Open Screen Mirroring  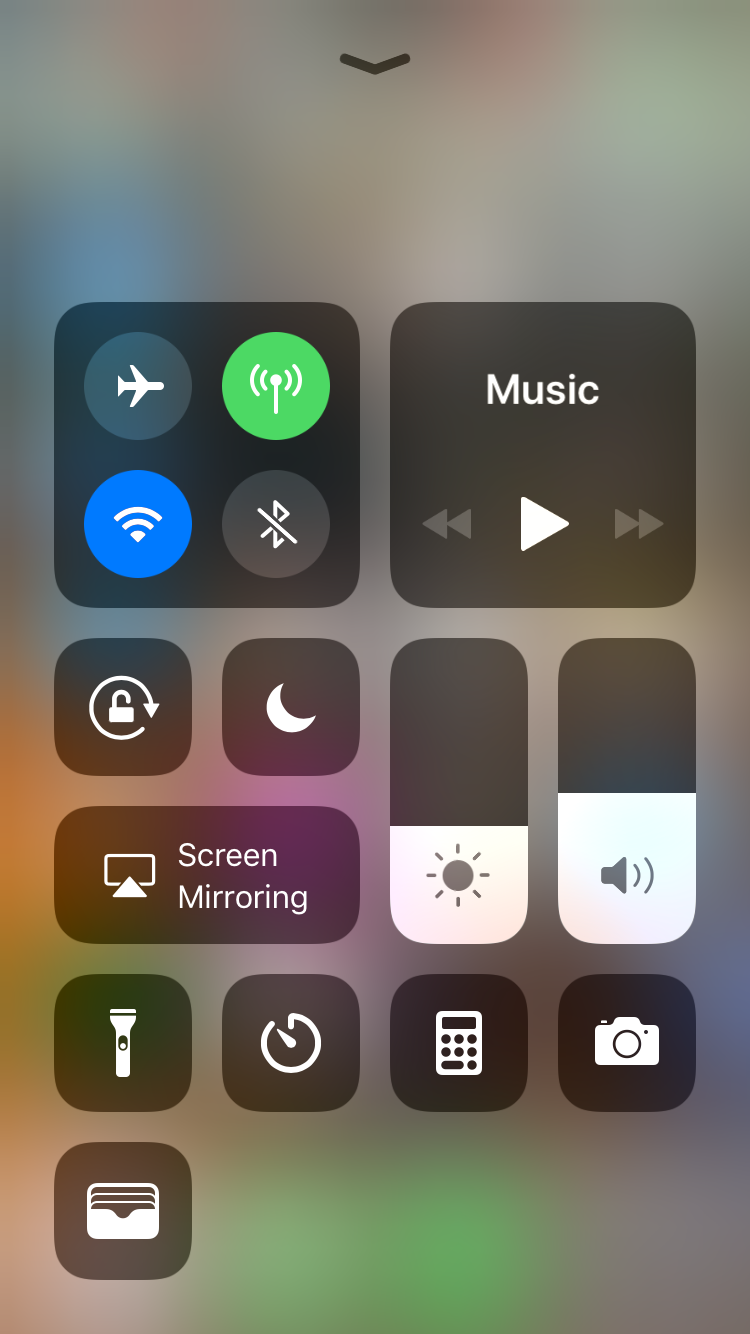(x=207, y=875)
